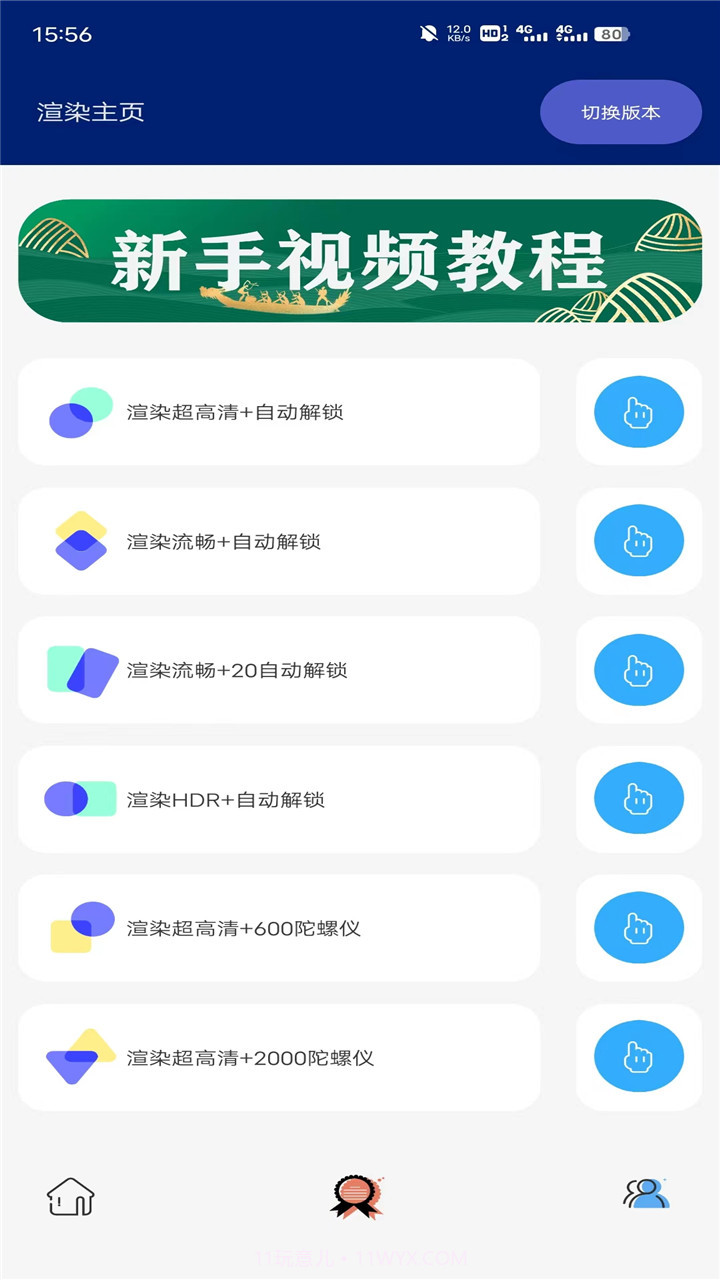The height and width of the screenshot is (1280, 720).
Task: Open the medal badge icon at bottom center
Action: (357, 1192)
